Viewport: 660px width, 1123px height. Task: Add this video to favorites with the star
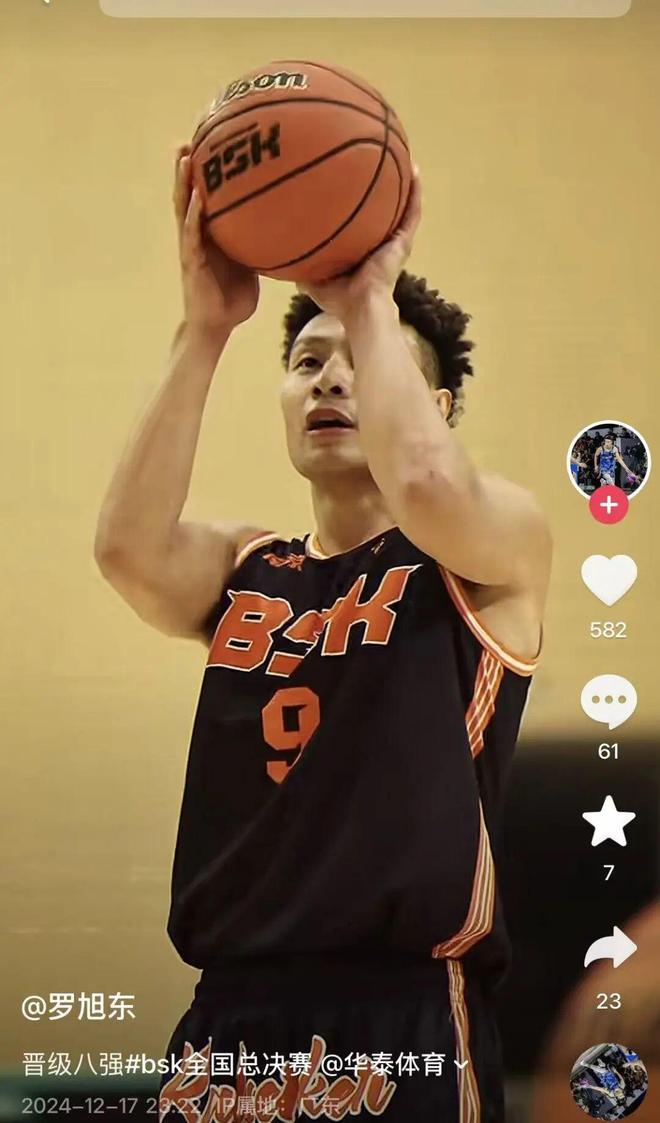pos(608,822)
